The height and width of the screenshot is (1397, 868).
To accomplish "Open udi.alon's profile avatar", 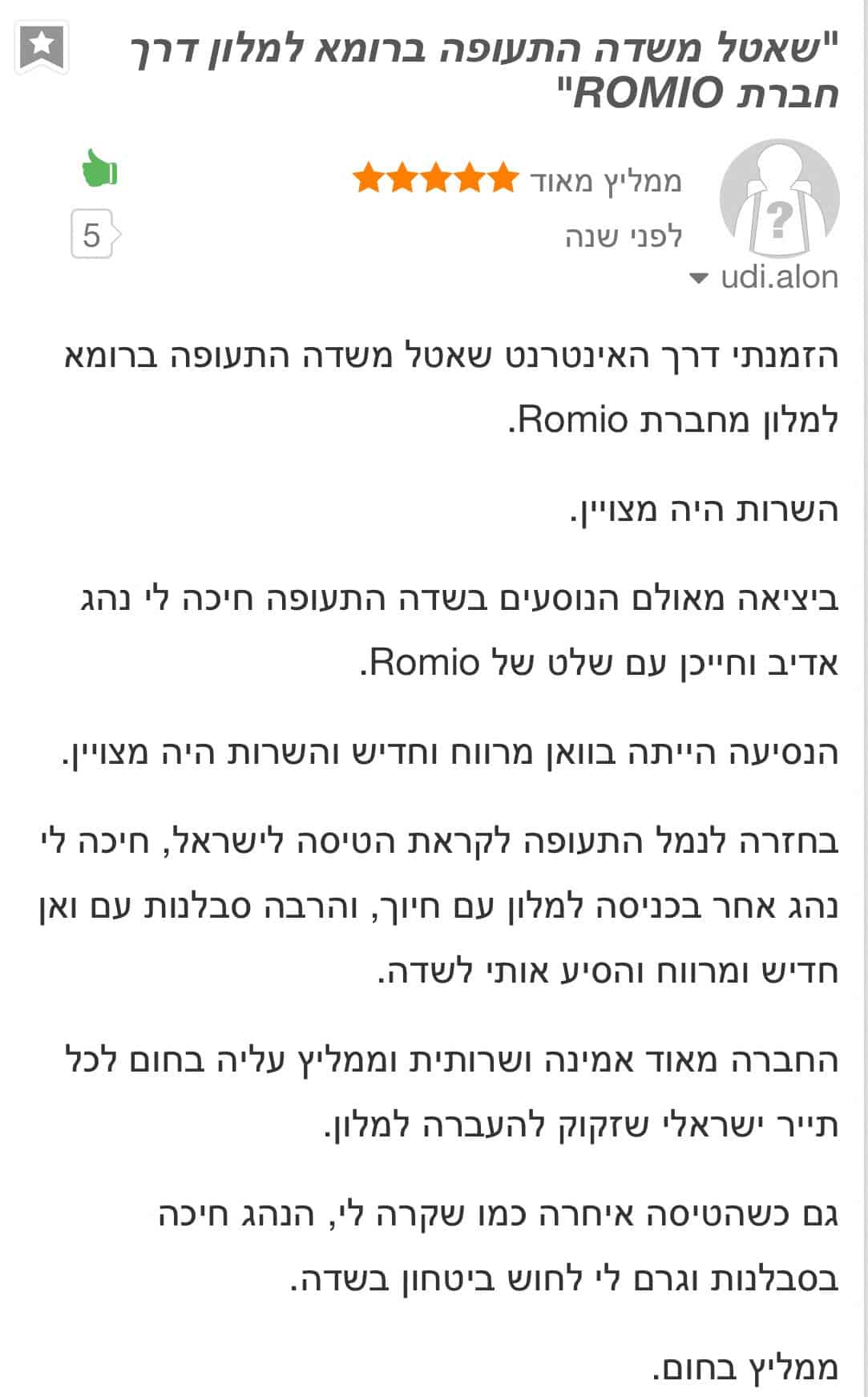I will pos(779,199).
